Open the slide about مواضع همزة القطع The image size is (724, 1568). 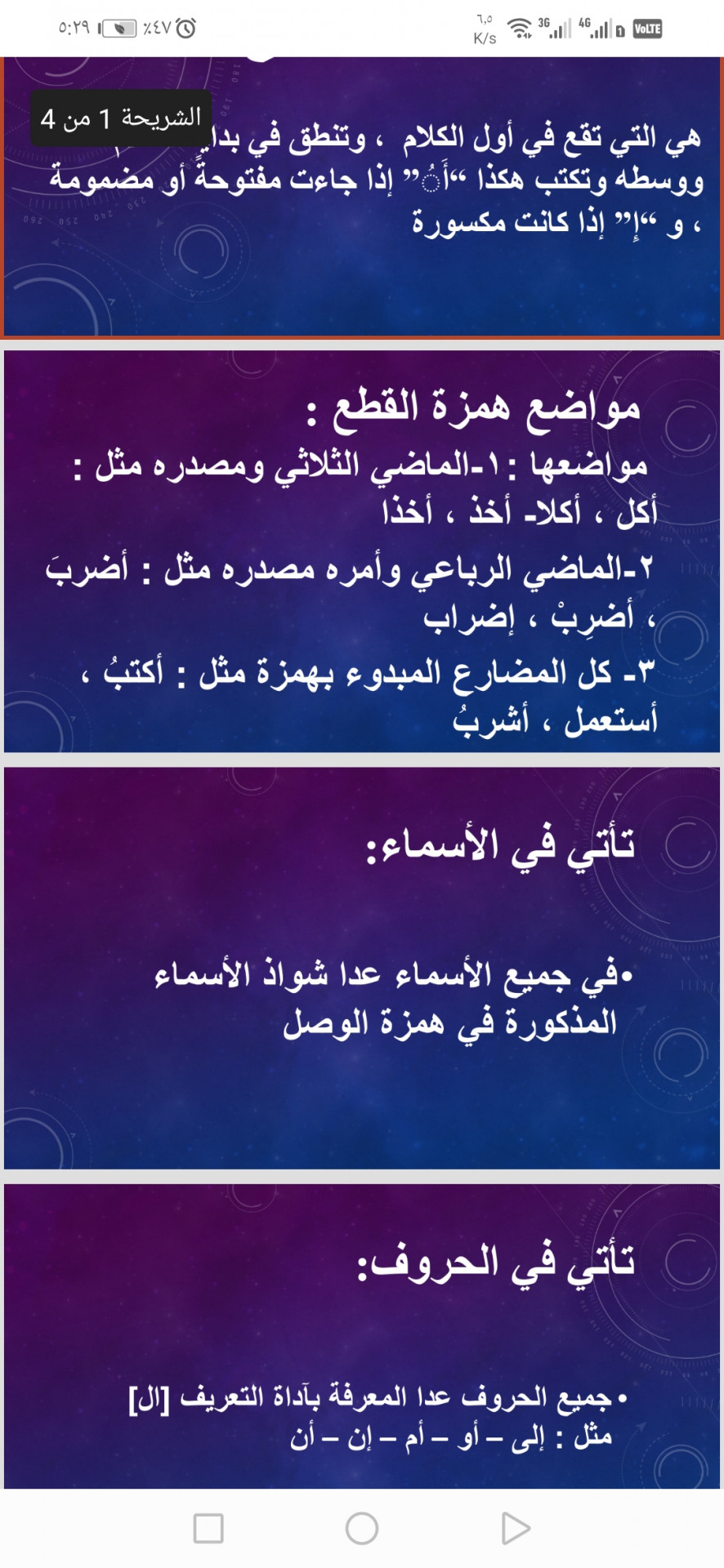(x=362, y=551)
